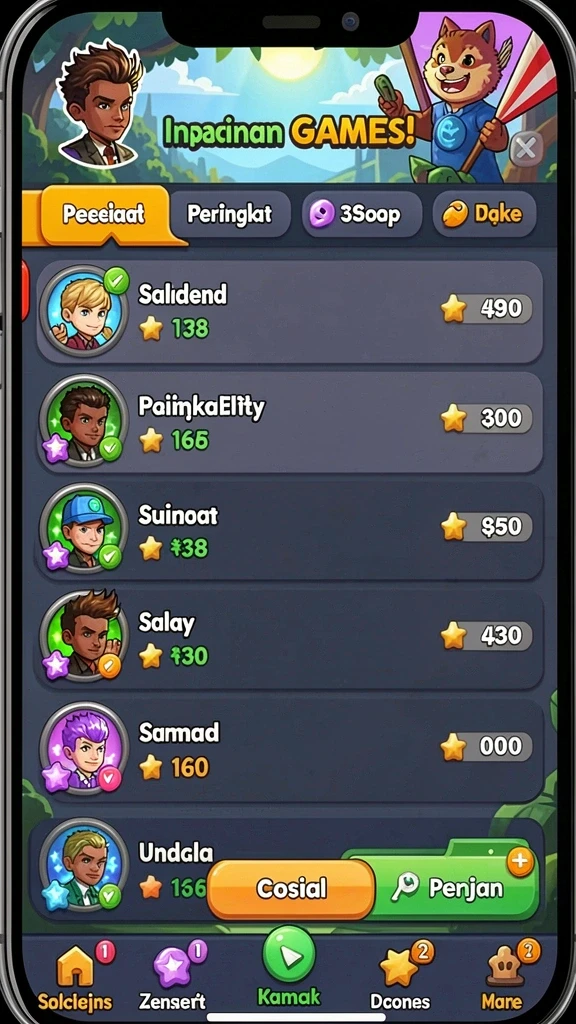The image size is (576, 1024).
Task: Open the 3Soop purple coin chip
Action: coord(361,214)
